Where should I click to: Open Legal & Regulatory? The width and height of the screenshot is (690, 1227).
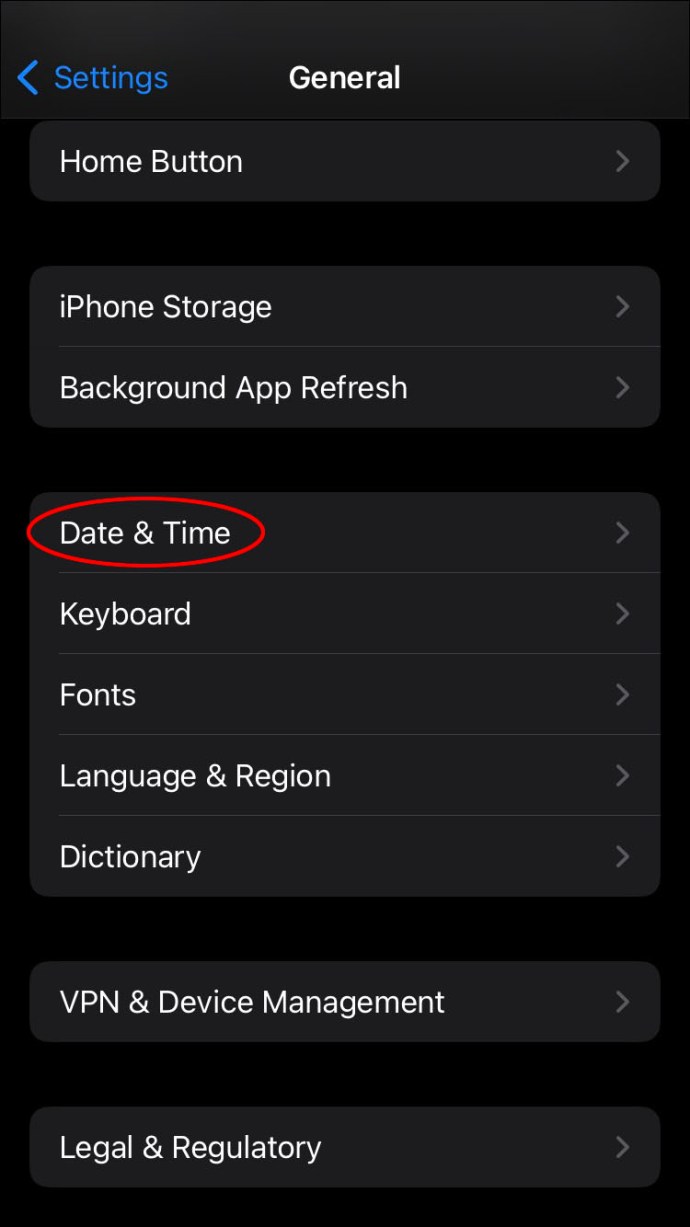tap(345, 1147)
